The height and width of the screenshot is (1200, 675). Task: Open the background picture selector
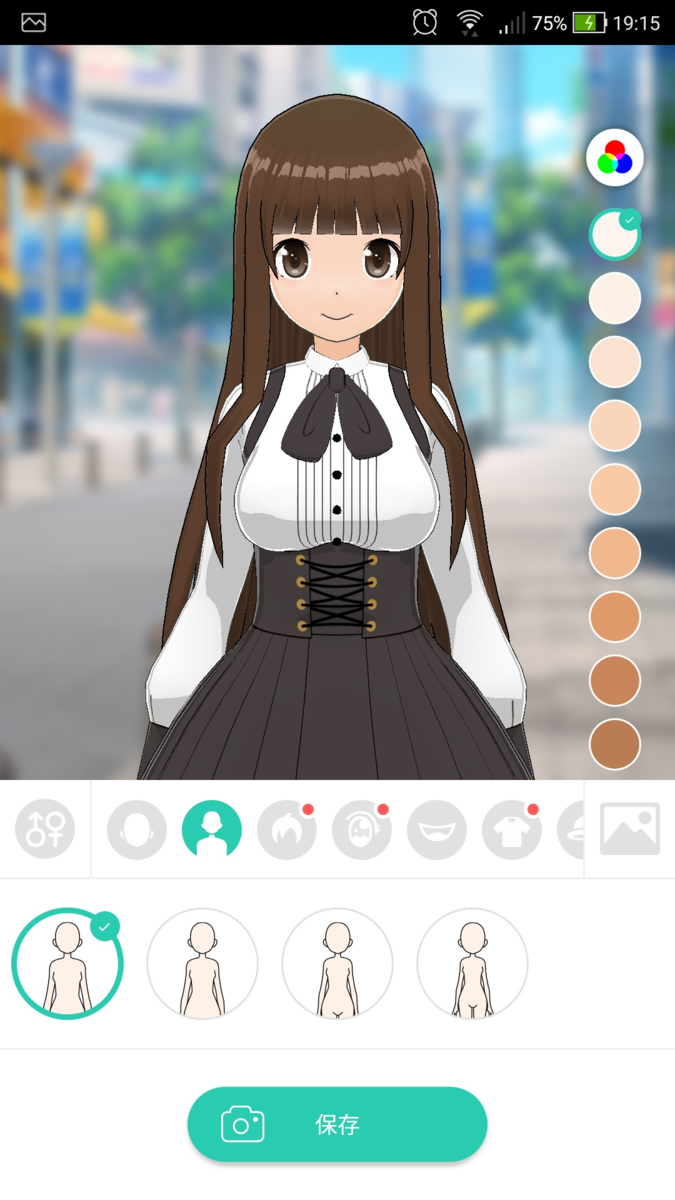[x=629, y=829]
